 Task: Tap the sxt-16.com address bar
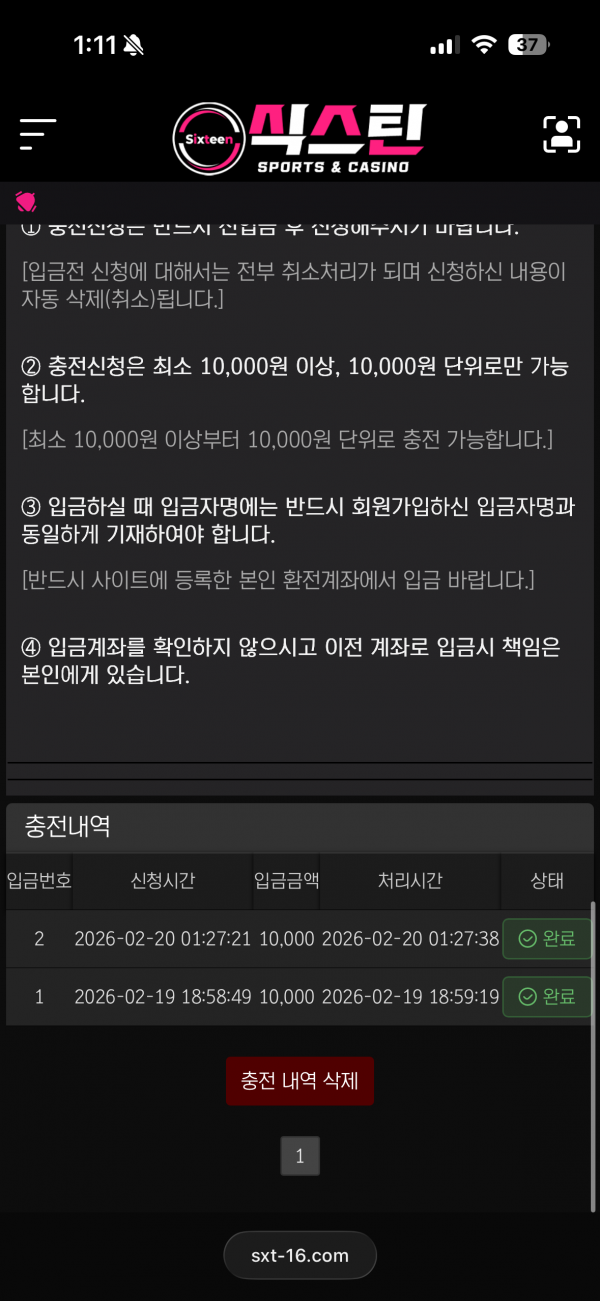point(300,1255)
